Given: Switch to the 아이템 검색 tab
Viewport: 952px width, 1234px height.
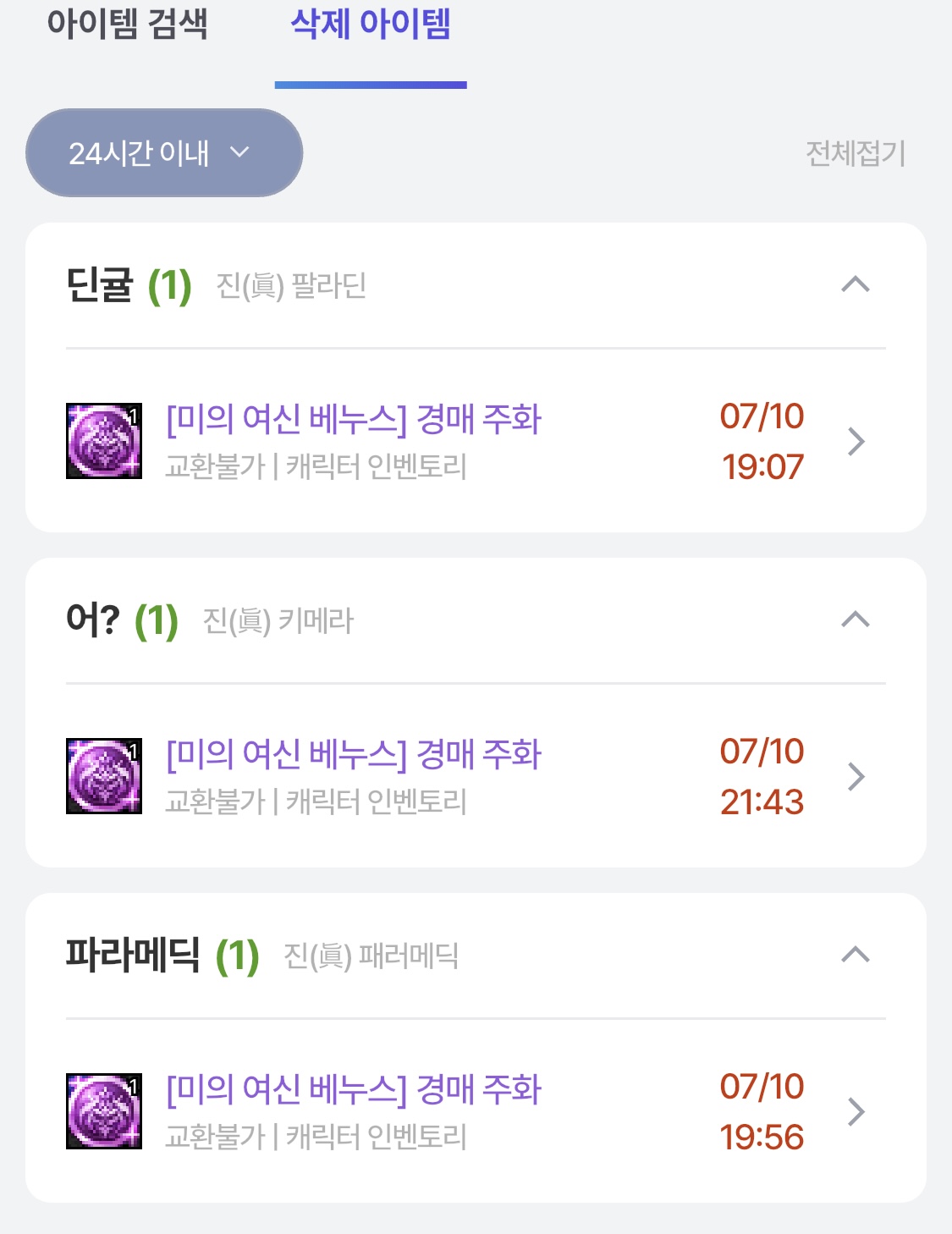Looking at the screenshot, I should [x=127, y=24].
